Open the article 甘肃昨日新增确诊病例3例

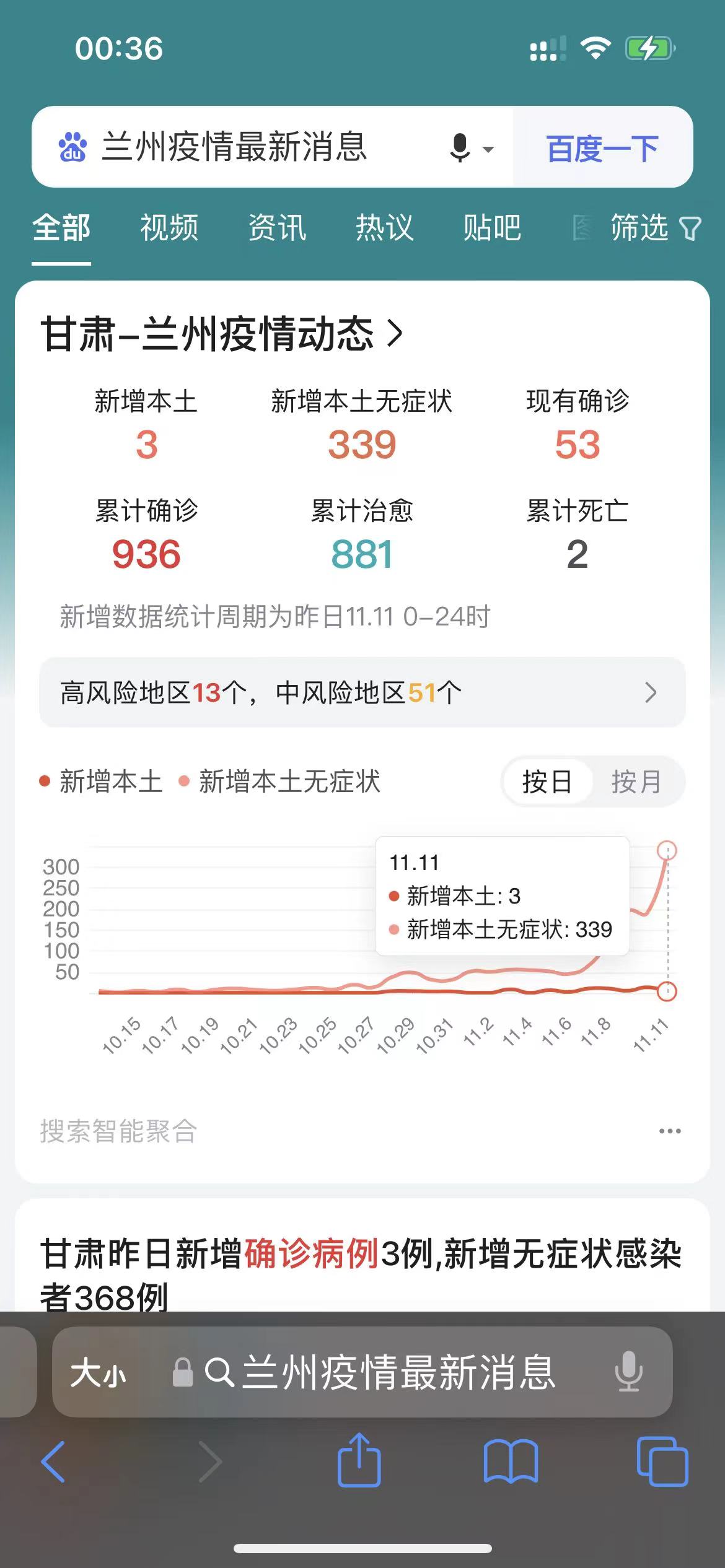(361, 1273)
